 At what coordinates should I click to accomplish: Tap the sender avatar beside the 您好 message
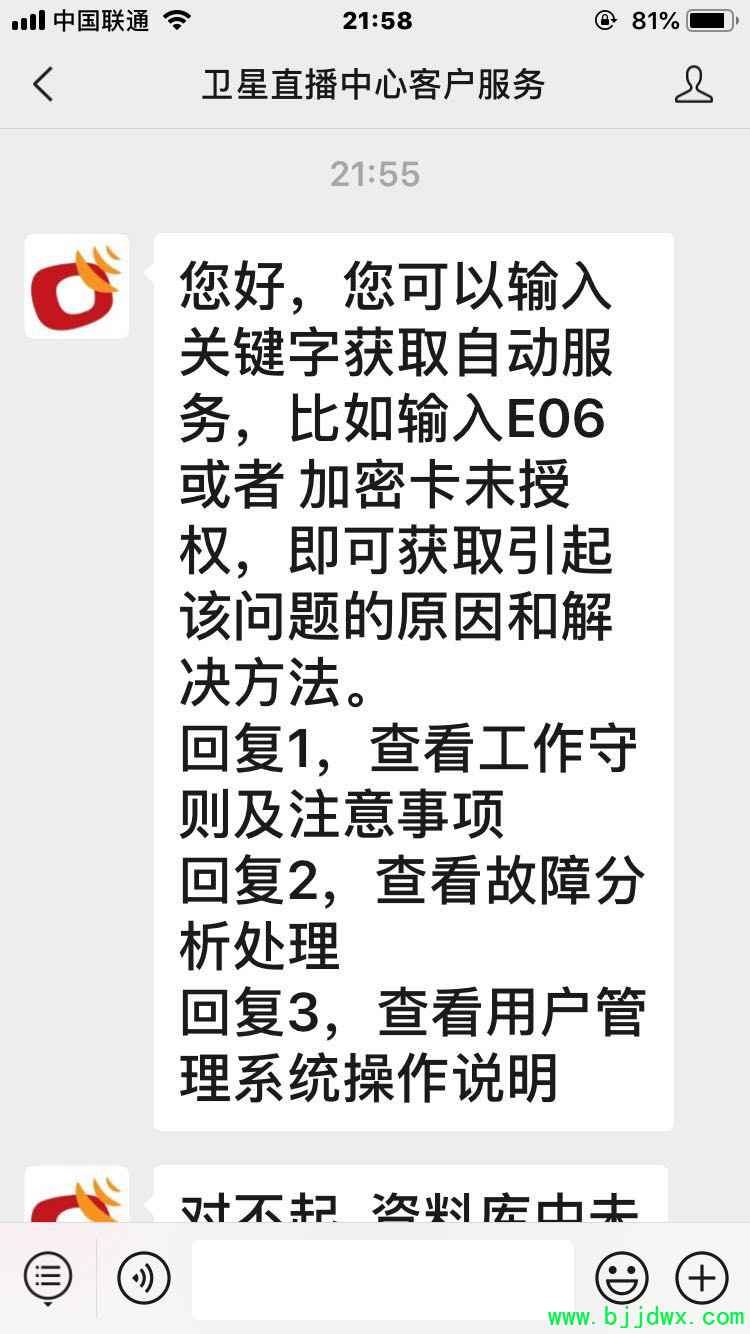click(77, 286)
